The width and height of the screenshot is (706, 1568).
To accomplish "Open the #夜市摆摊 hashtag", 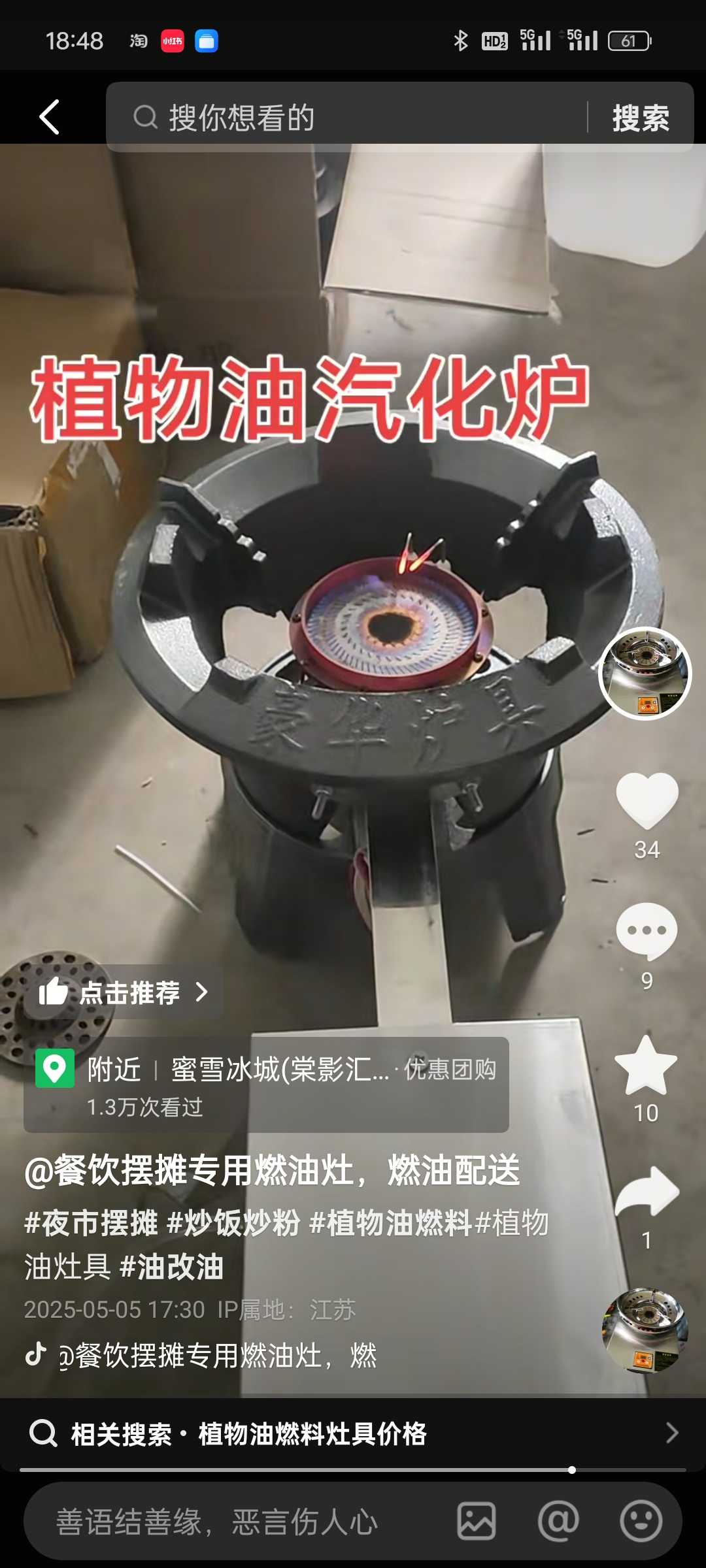I will (x=91, y=1223).
